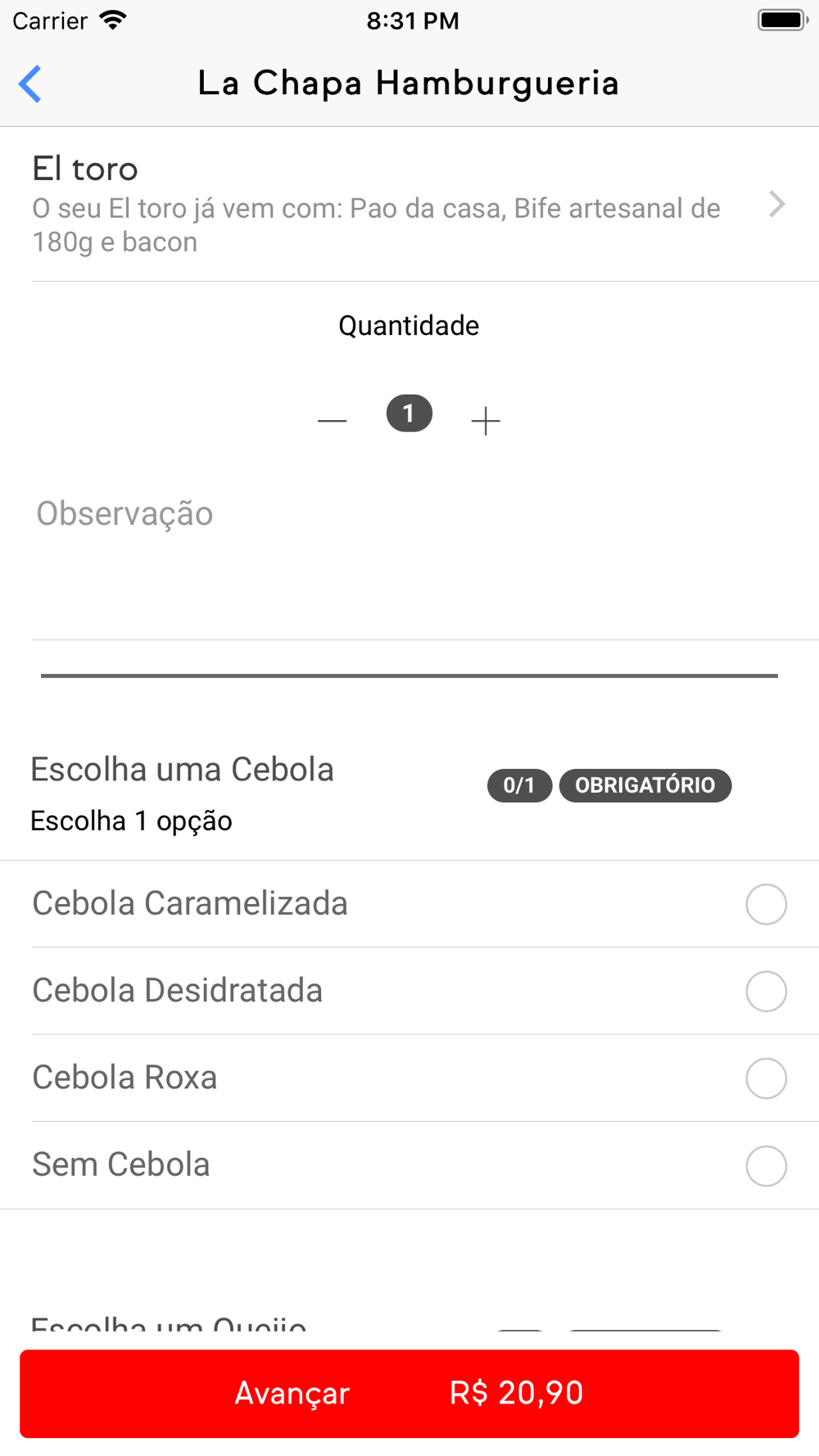819x1456 pixels.
Task: Decrease quantity with the minus button
Action: coord(332,421)
